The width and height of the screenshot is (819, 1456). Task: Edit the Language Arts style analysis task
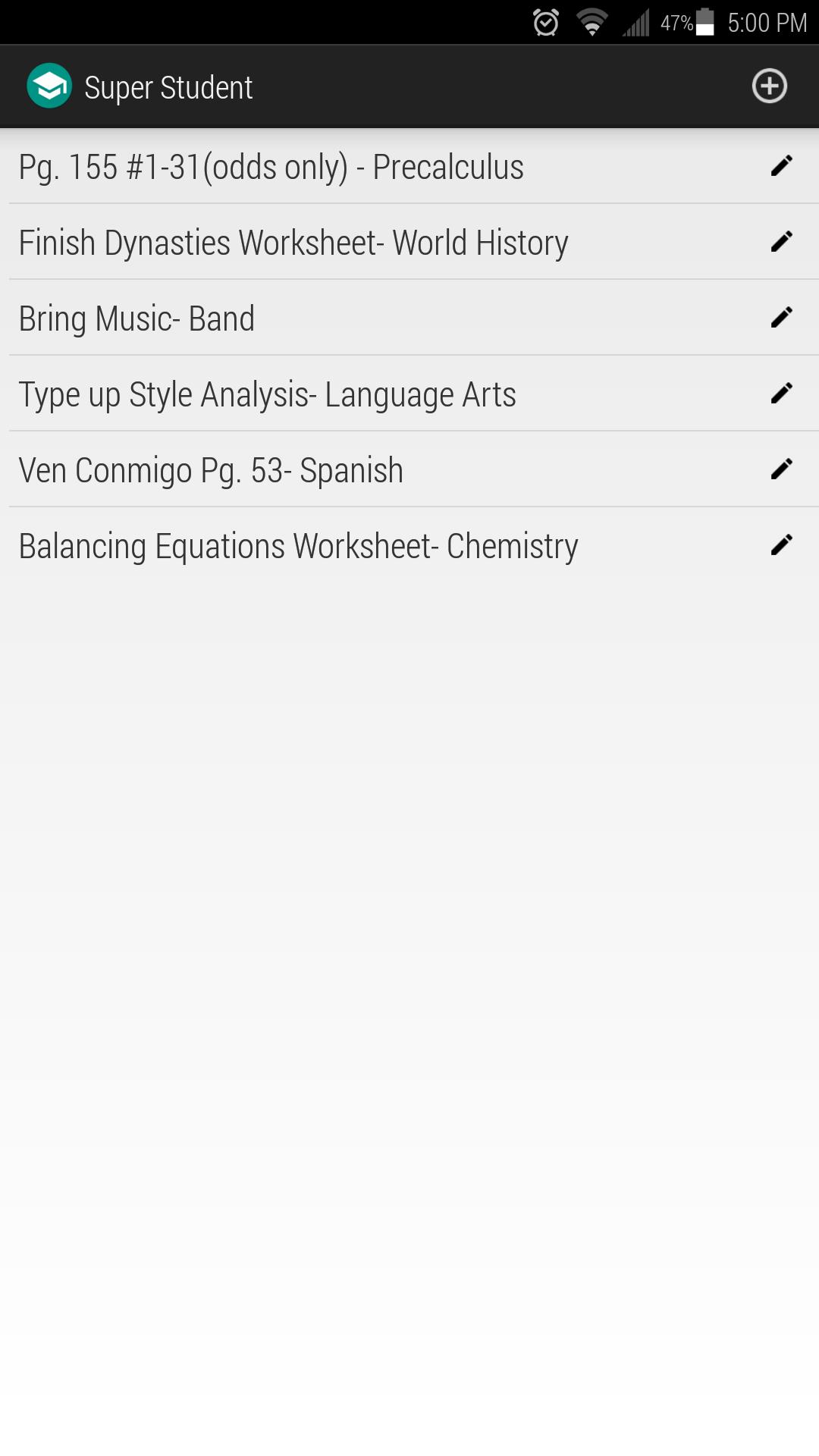coord(780,394)
